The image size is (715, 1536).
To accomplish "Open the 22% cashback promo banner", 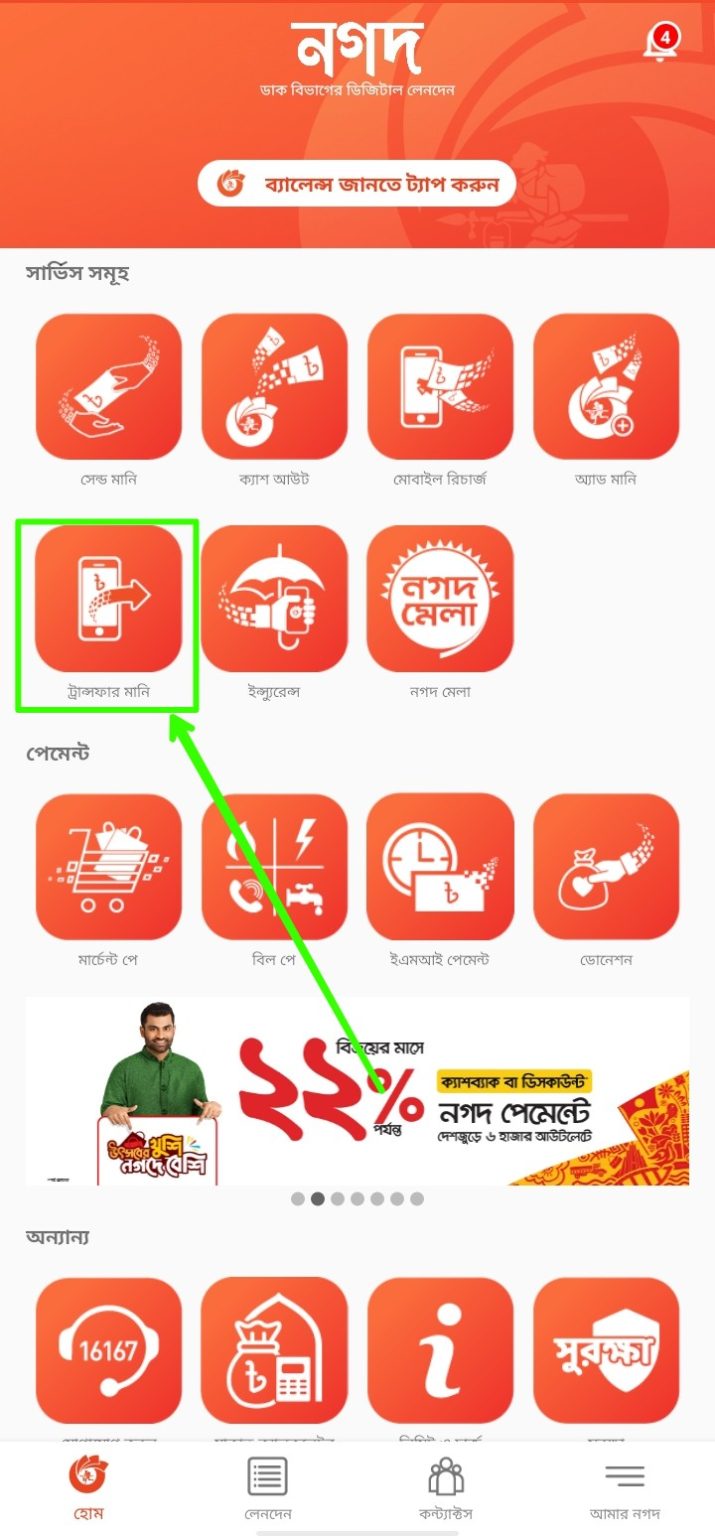I will [x=357, y=1091].
